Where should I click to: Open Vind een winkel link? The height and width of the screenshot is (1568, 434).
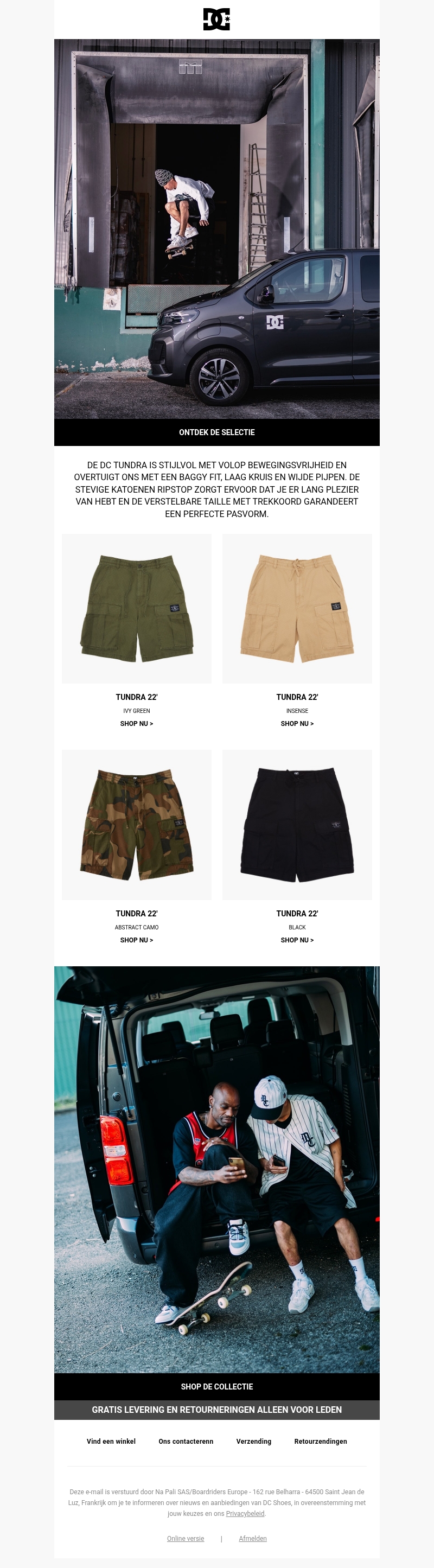(111, 1442)
